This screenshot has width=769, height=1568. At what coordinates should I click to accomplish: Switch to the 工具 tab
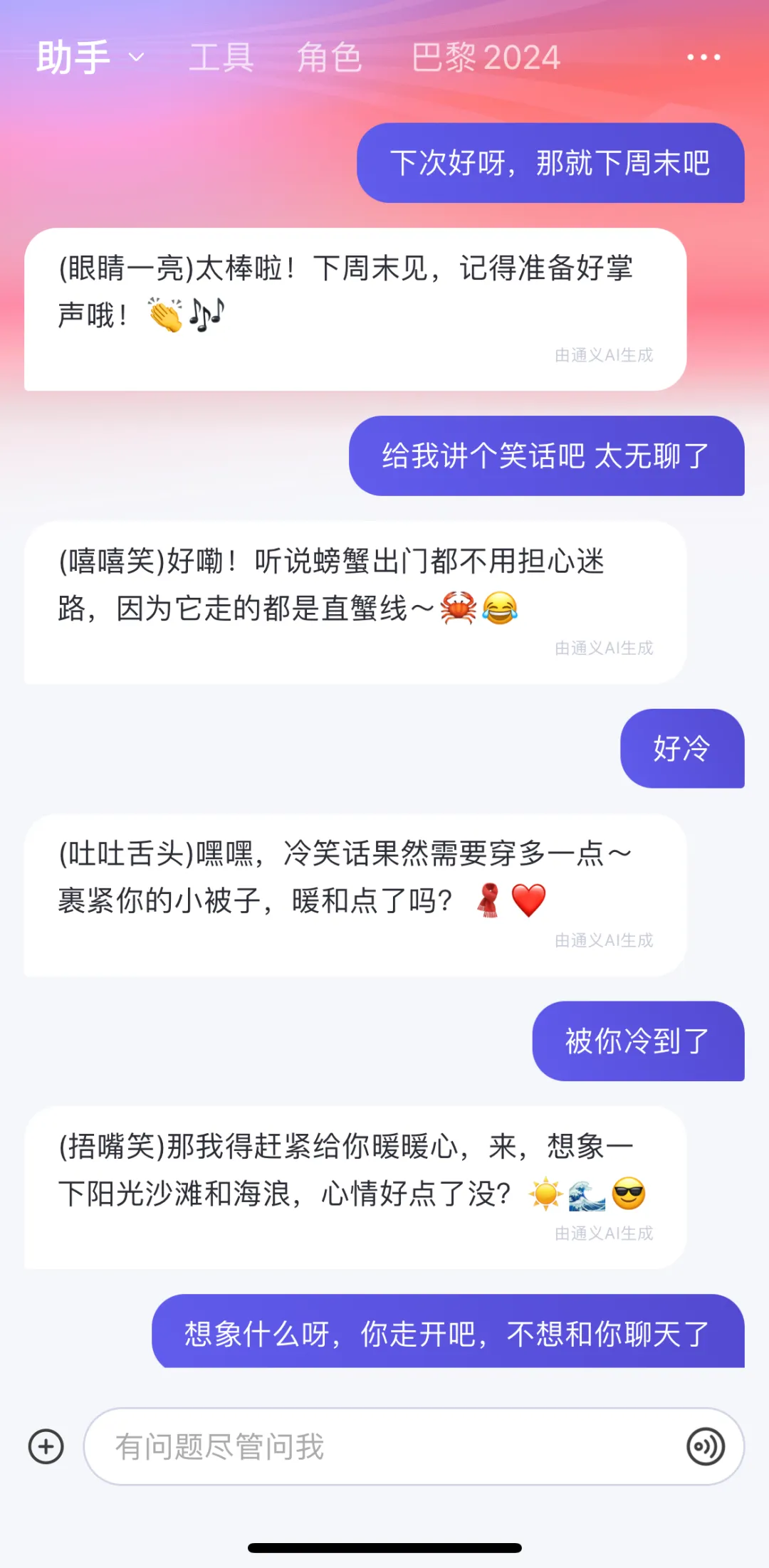pos(221,57)
